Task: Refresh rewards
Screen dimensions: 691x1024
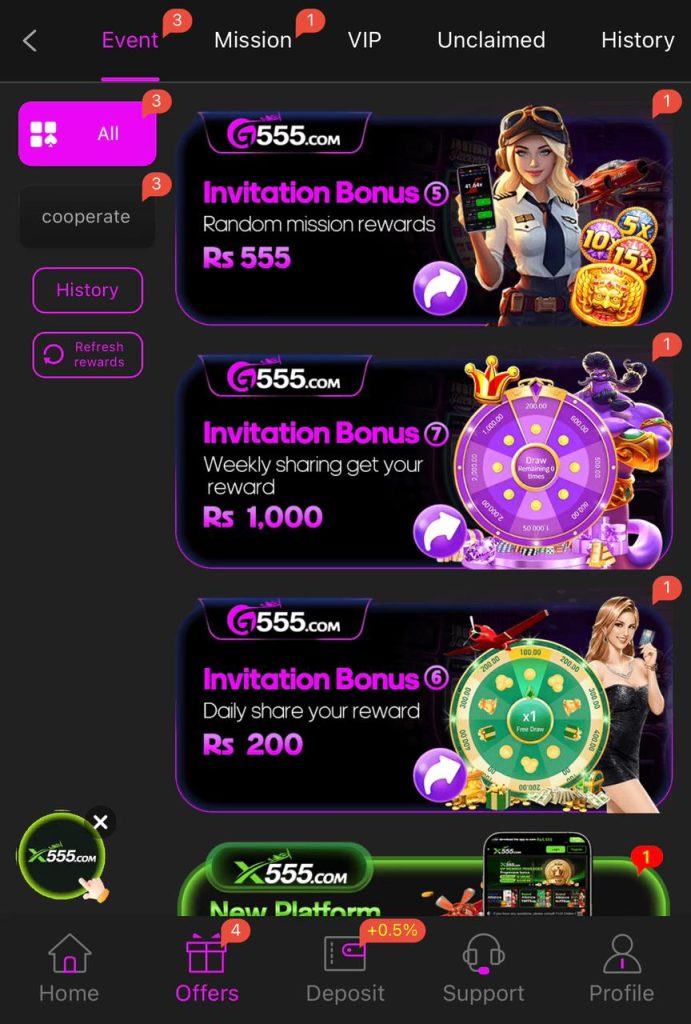Action: 87,354
